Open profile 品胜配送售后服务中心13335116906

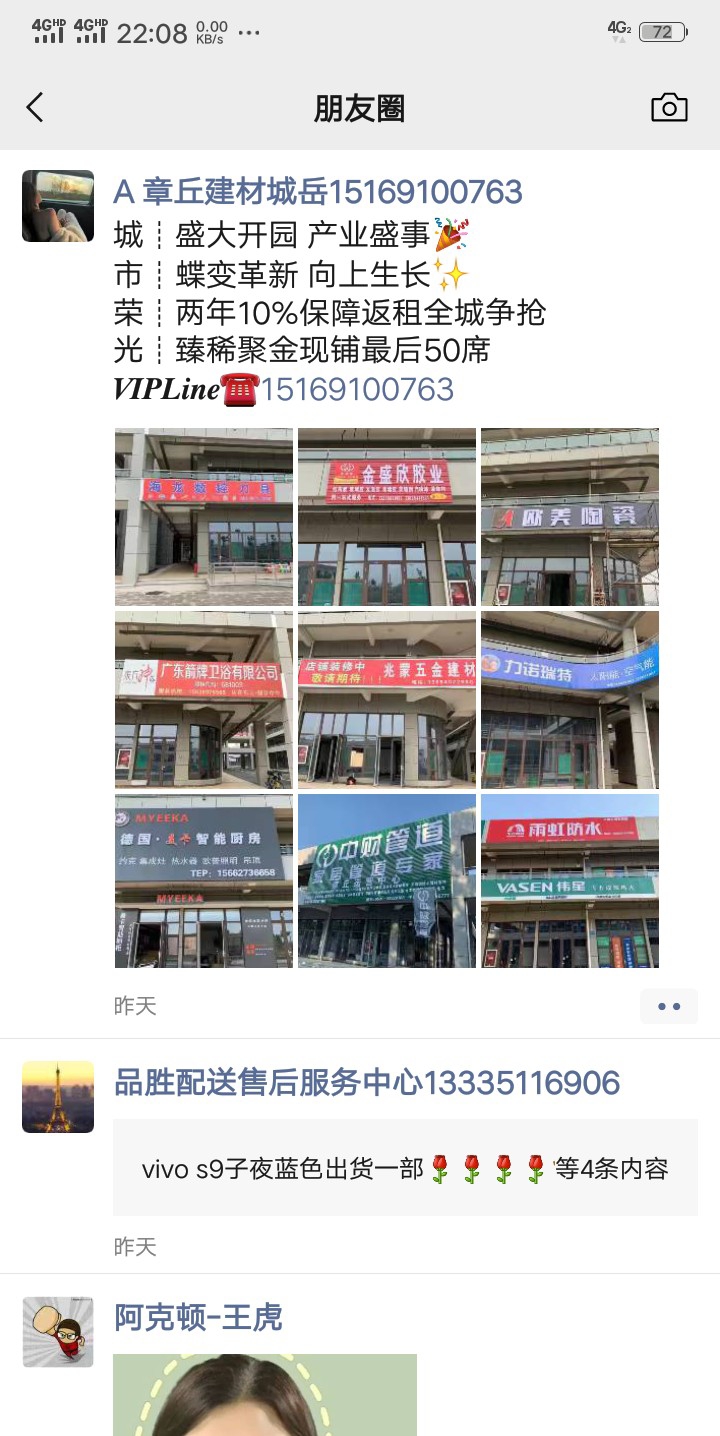367,1083
